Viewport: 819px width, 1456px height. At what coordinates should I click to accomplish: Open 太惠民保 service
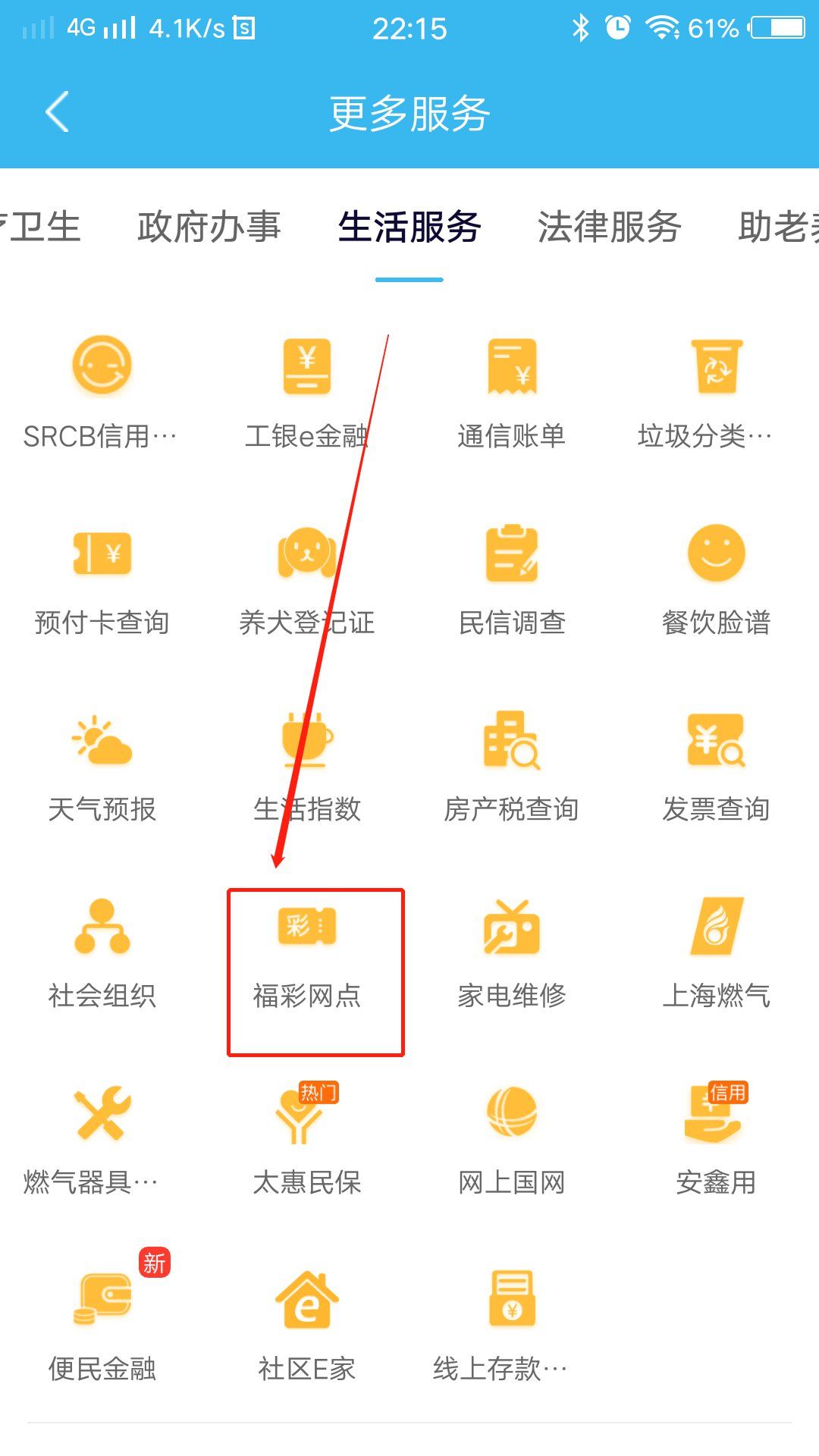pos(306,1141)
